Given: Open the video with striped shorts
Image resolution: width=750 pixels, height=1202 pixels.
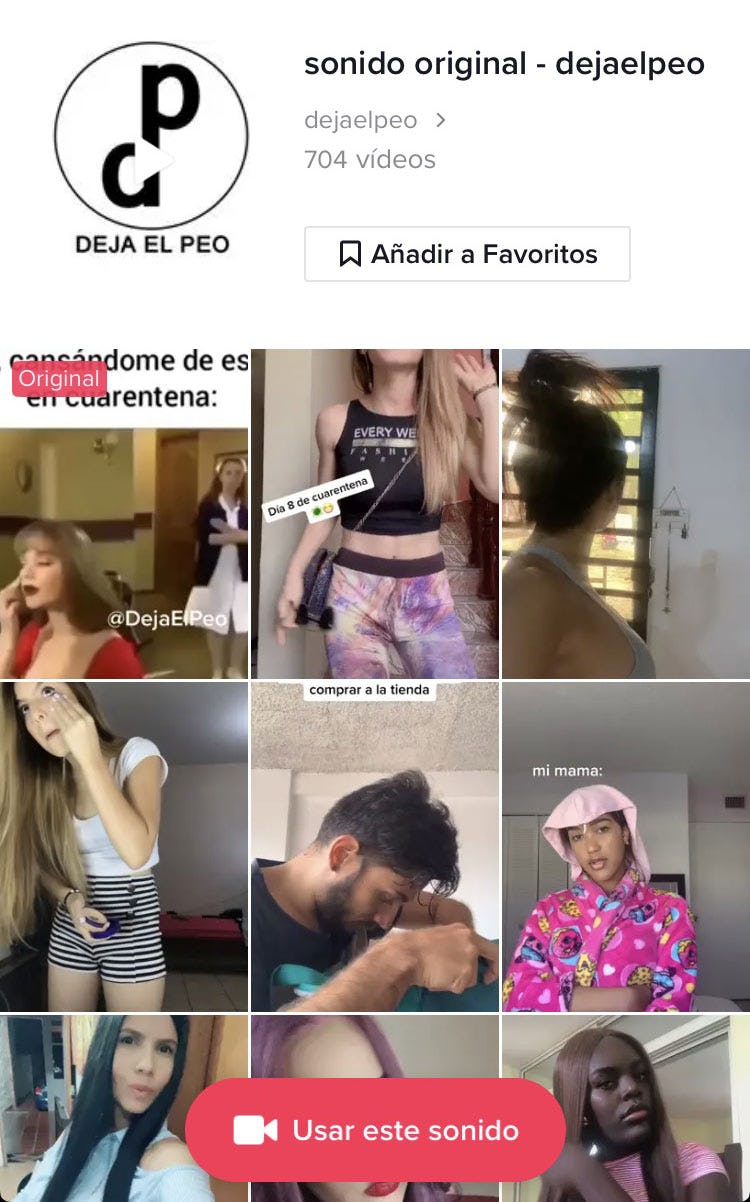Looking at the screenshot, I should 124,846.
